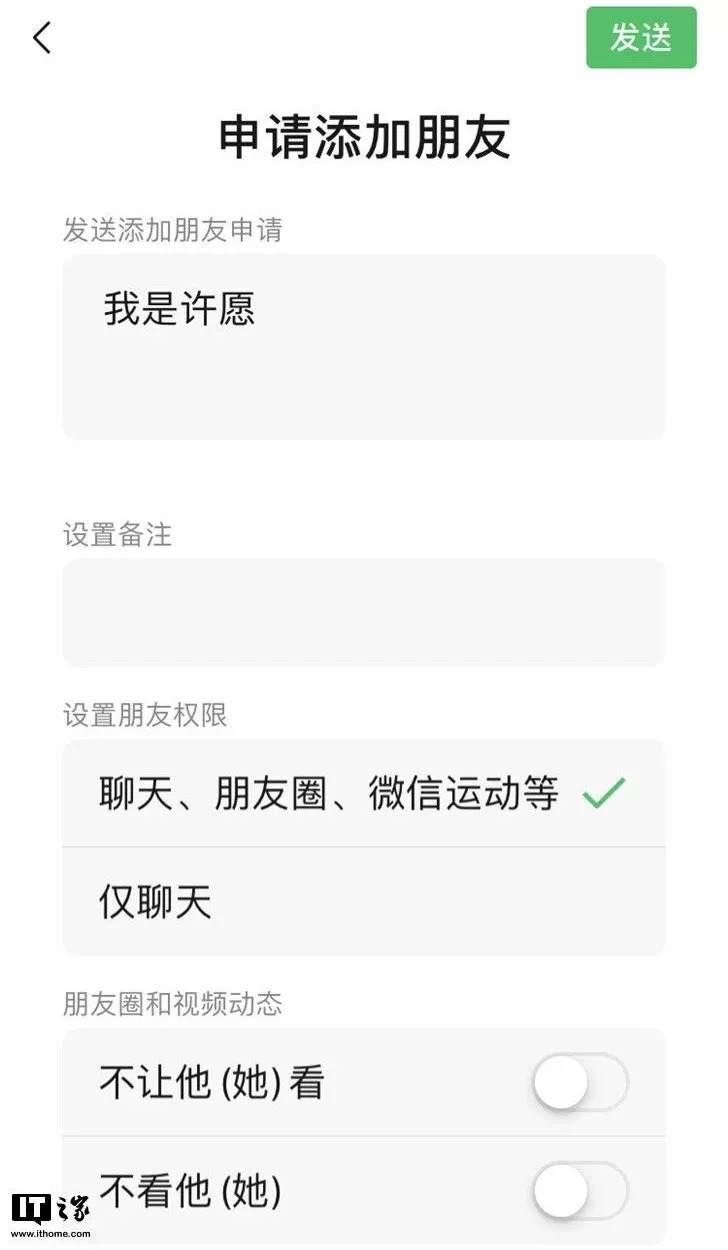Go back using the top-left arrow

41,39
